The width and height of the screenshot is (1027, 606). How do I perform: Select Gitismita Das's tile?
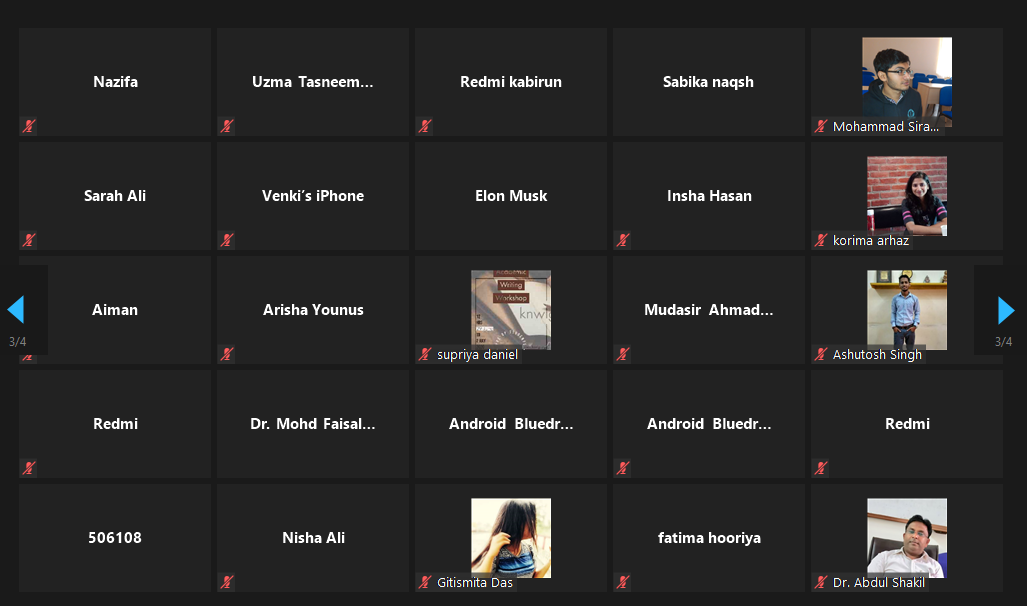point(511,538)
